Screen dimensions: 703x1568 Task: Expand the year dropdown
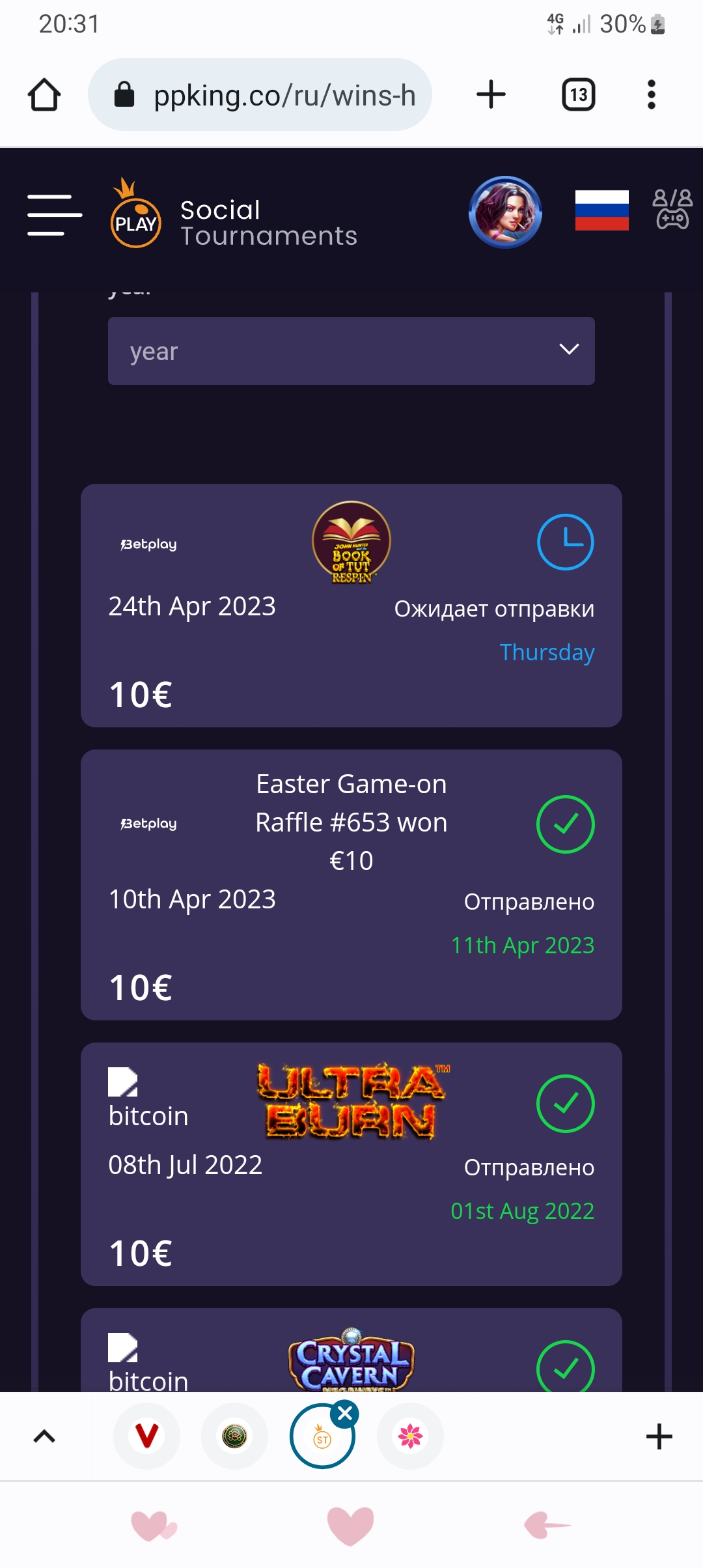pos(351,351)
